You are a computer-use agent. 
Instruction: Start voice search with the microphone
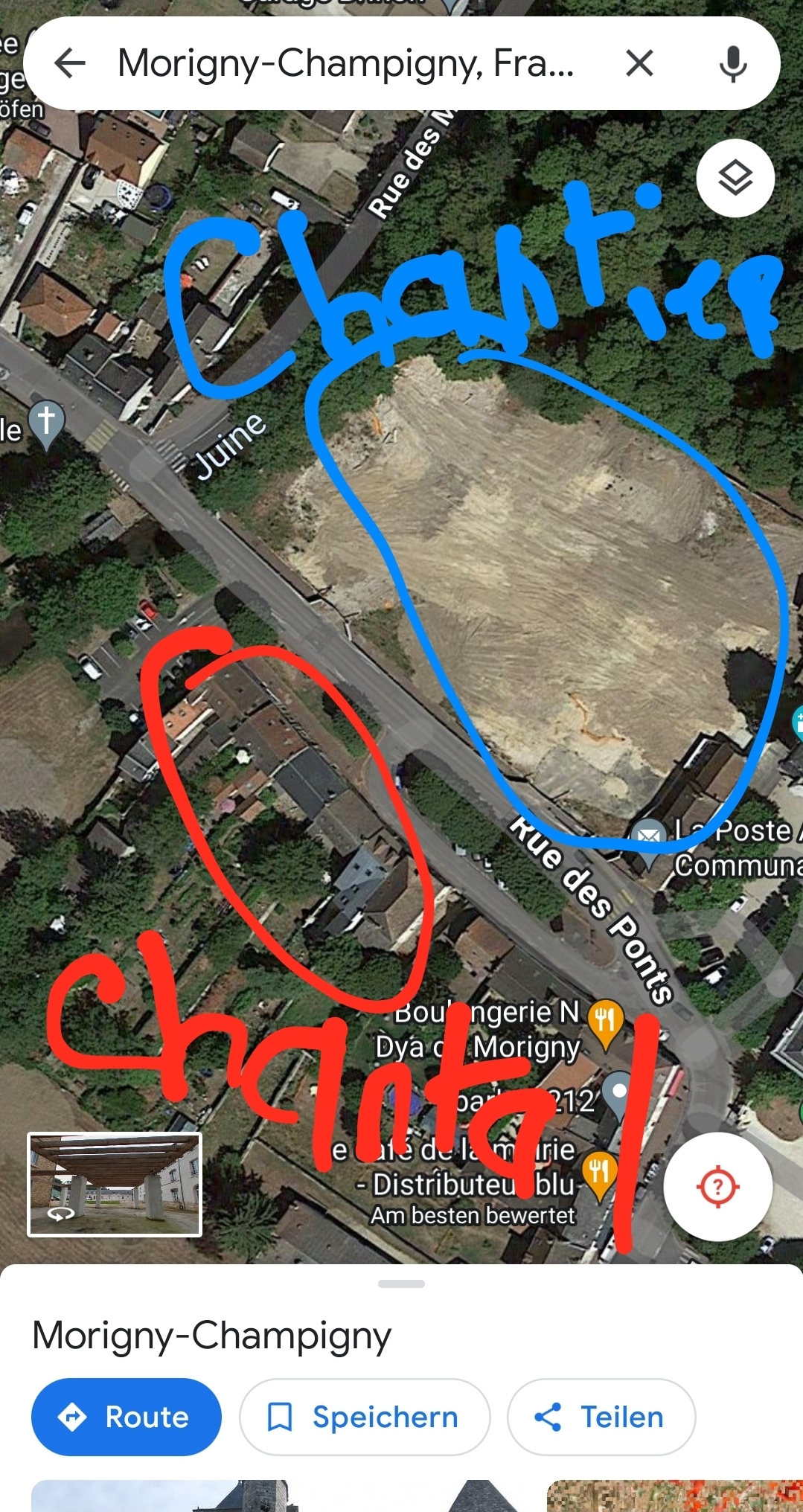(733, 63)
